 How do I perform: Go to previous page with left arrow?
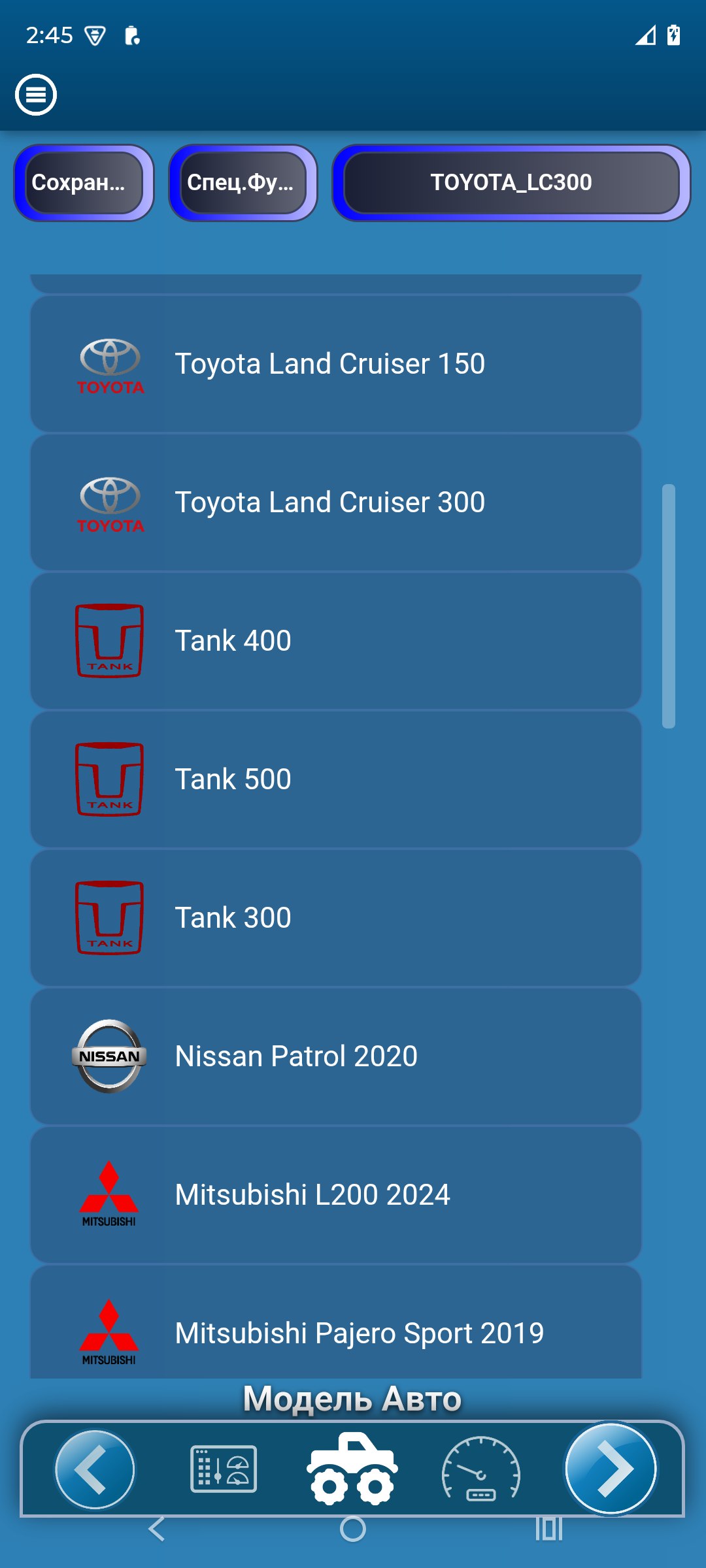[x=95, y=1469]
